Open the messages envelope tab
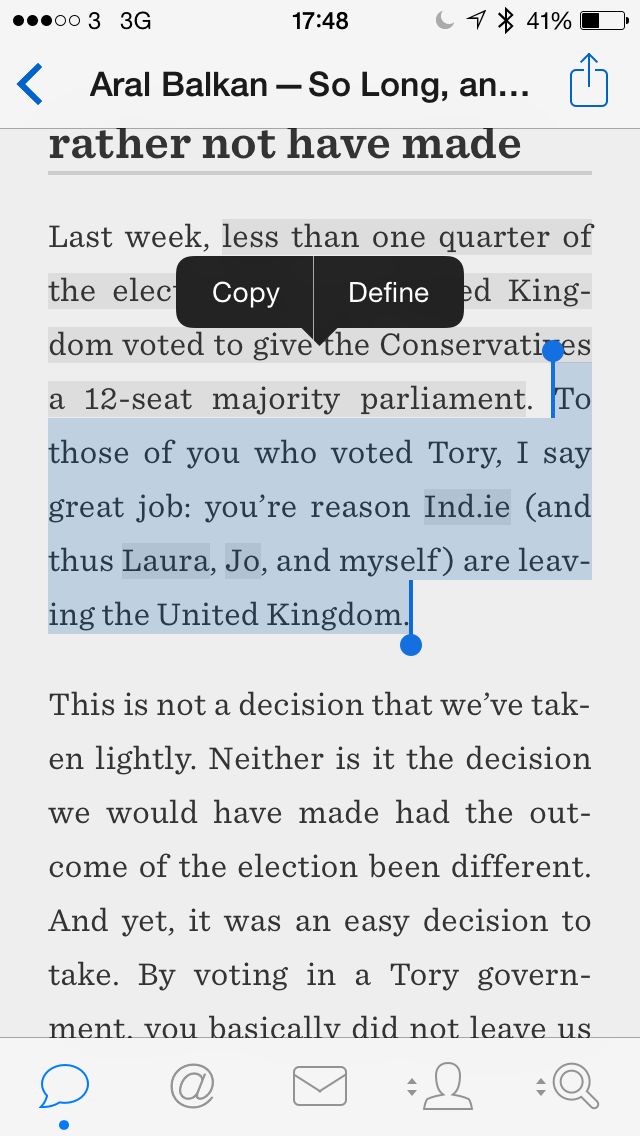 click(320, 1085)
